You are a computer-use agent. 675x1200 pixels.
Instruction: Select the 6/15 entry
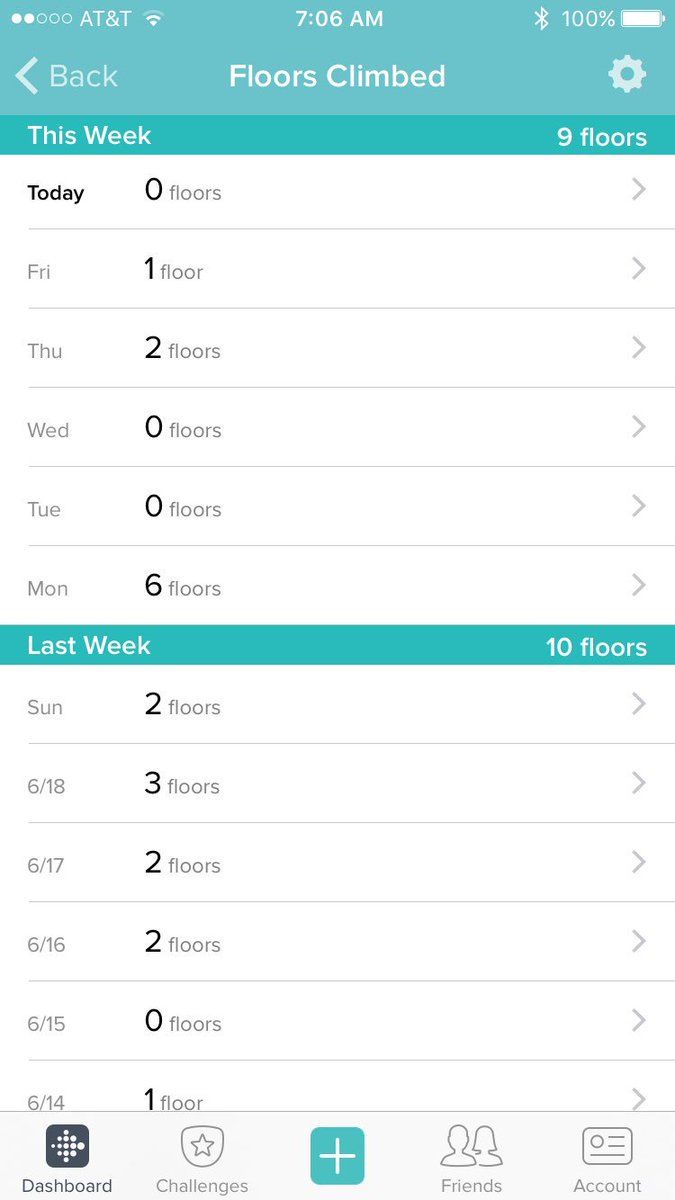[x=337, y=1021]
